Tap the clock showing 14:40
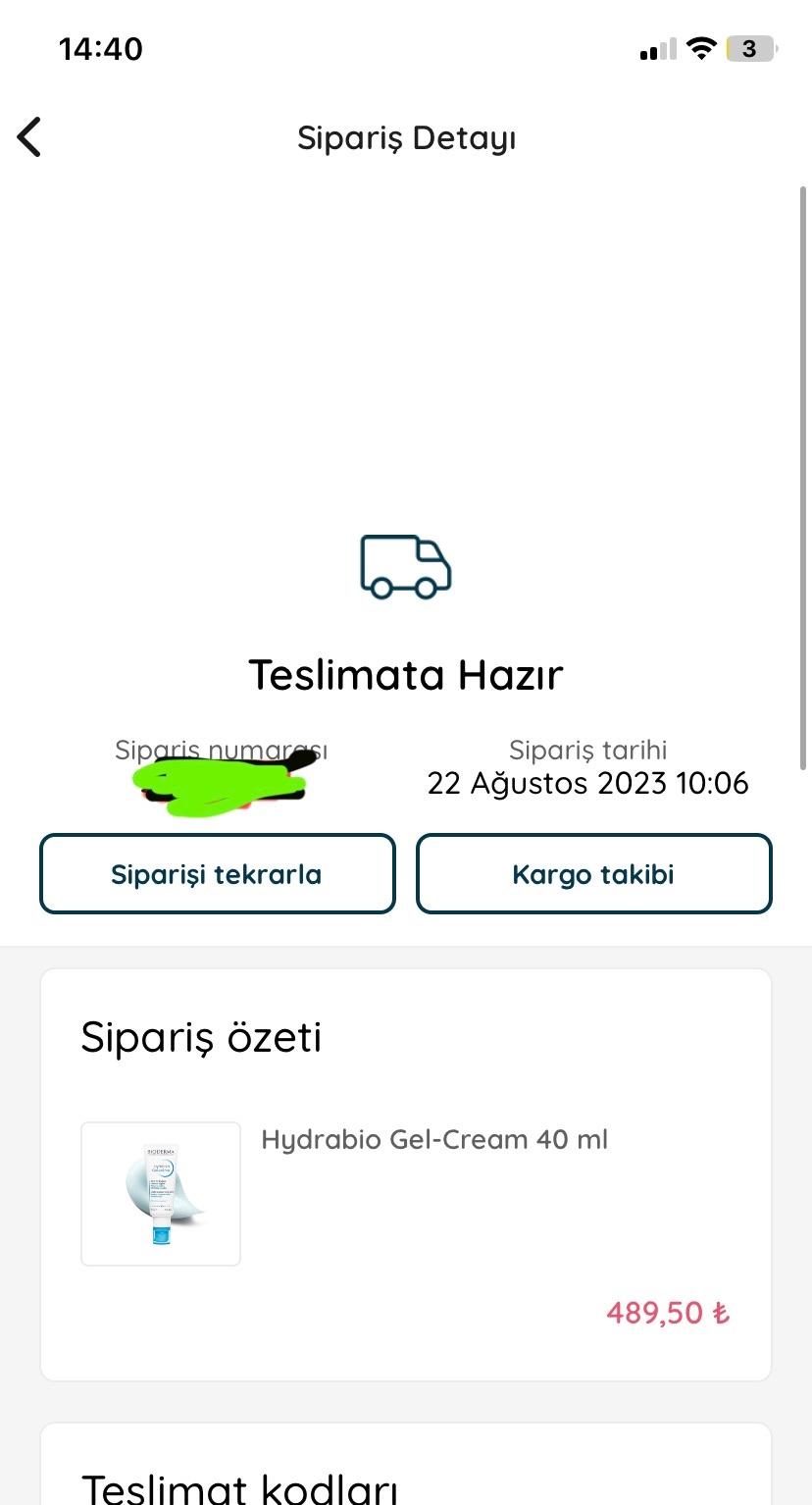 102,48
